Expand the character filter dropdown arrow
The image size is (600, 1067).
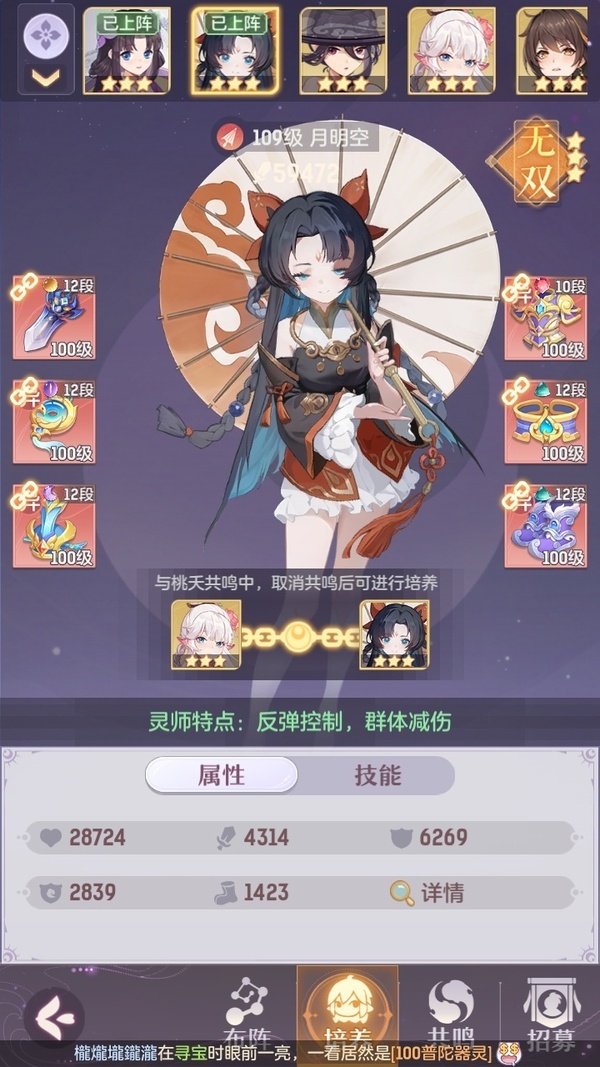click(x=46, y=78)
